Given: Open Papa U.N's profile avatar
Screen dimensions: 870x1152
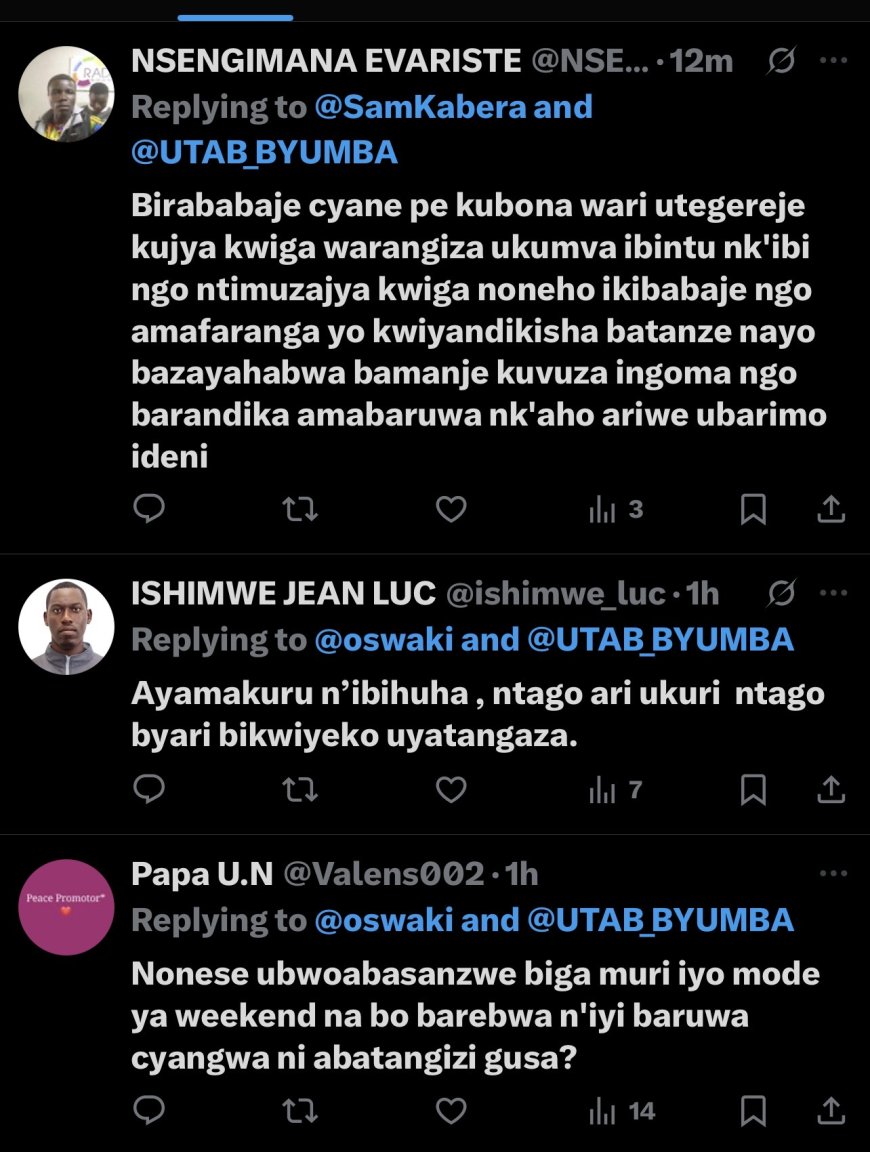Looking at the screenshot, I should click(67, 907).
